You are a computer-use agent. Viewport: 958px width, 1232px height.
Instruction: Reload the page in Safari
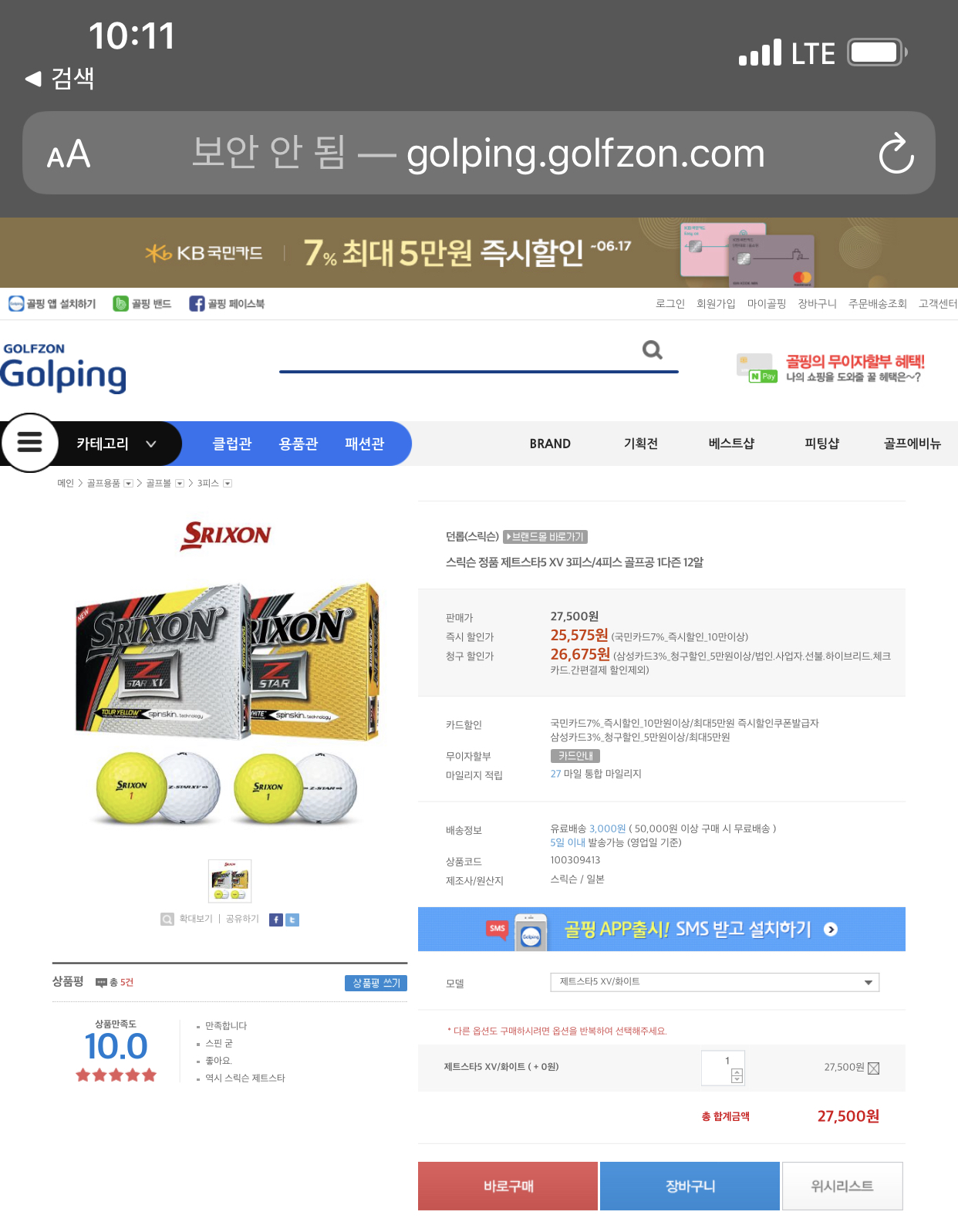tap(896, 154)
